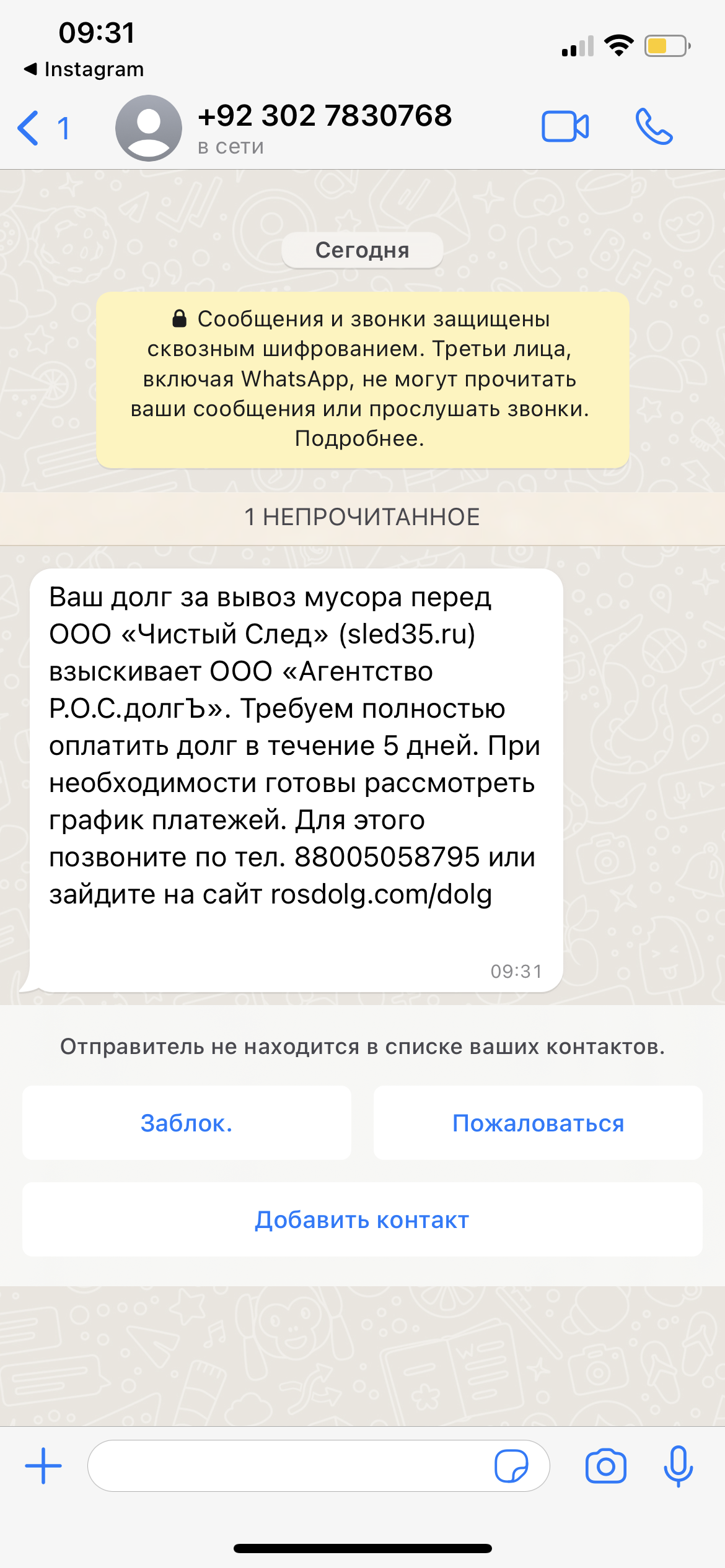Open the camera to send a photo
This screenshot has width=725, height=1568.
605,1466
